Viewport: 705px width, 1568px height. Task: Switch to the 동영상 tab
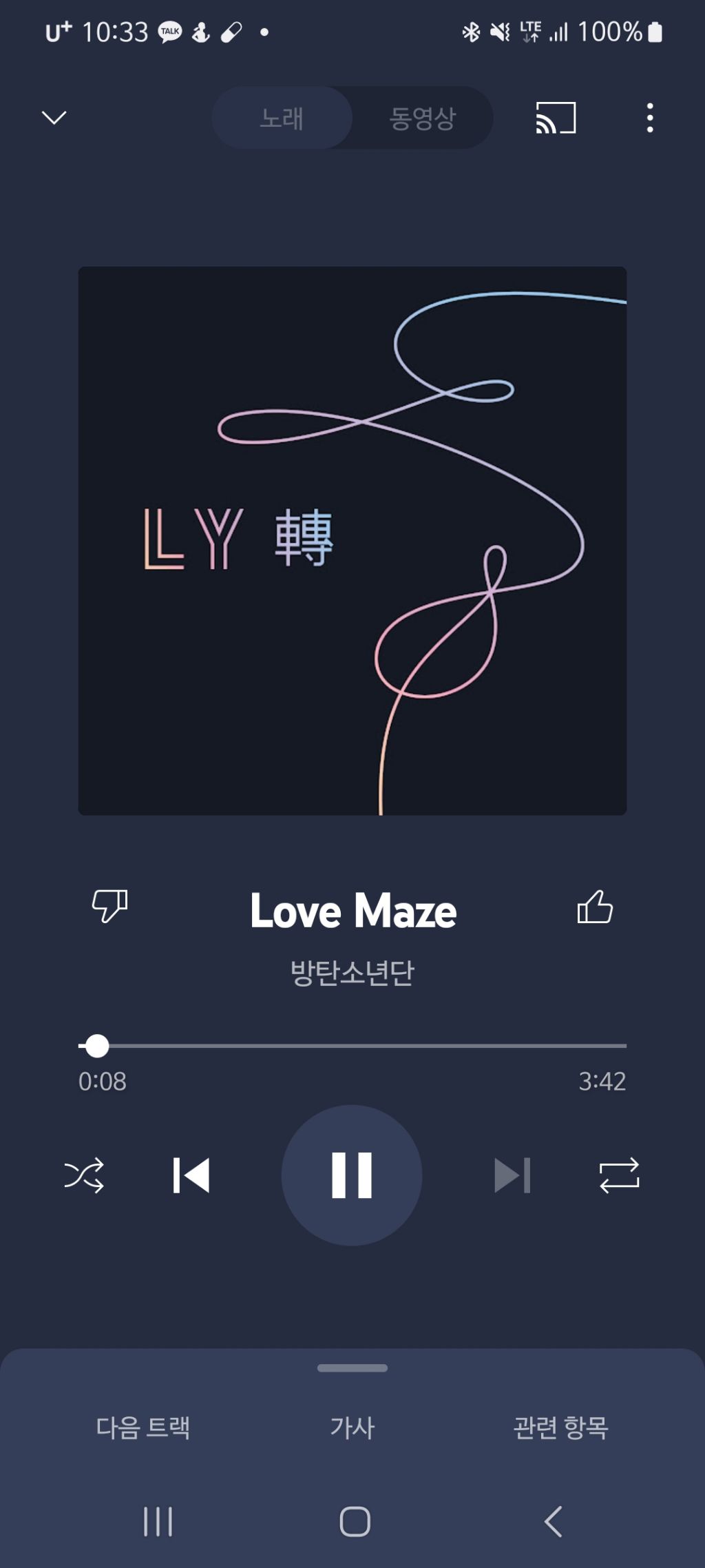click(x=421, y=118)
